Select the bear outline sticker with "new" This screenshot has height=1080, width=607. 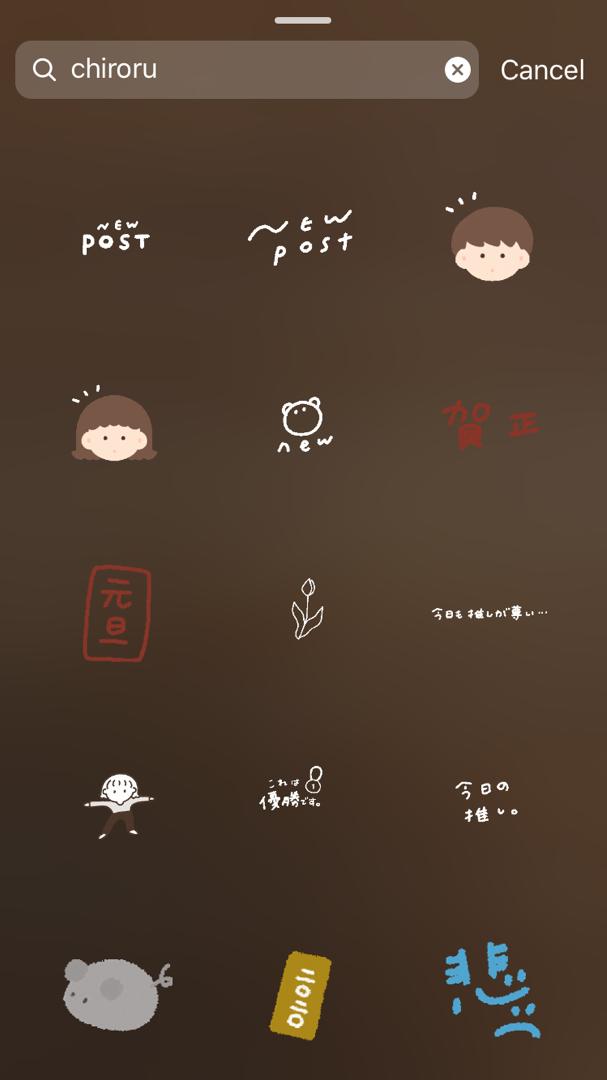(x=303, y=426)
